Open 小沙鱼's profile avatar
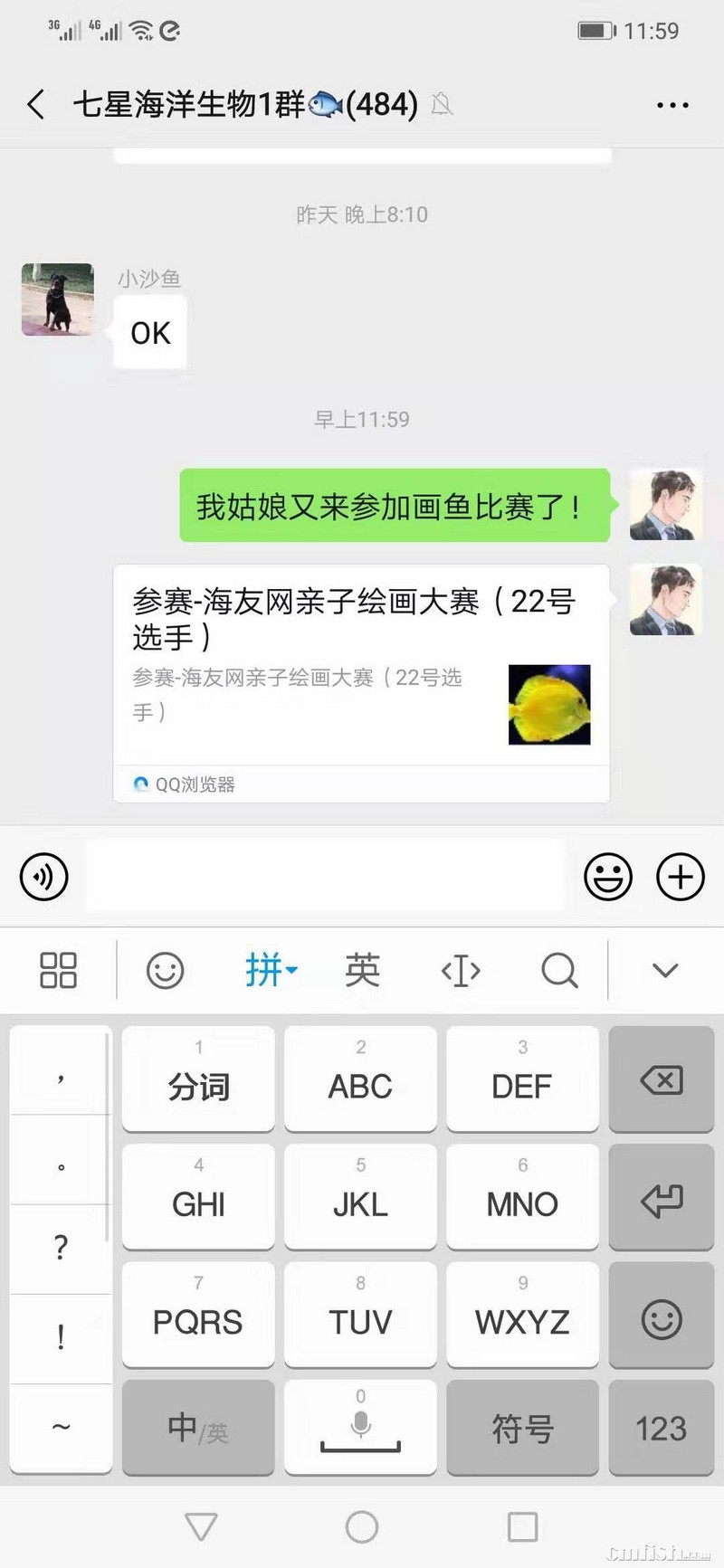The width and height of the screenshot is (724, 1568). [x=58, y=299]
